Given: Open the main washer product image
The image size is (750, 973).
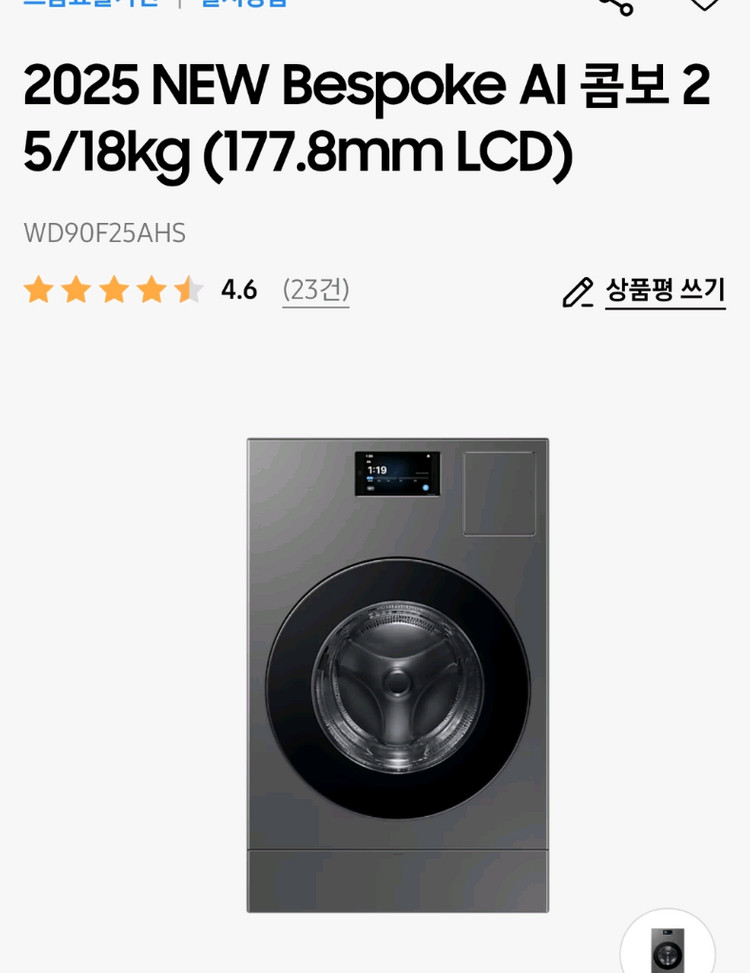Looking at the screenshot, I should pos(397,675).
